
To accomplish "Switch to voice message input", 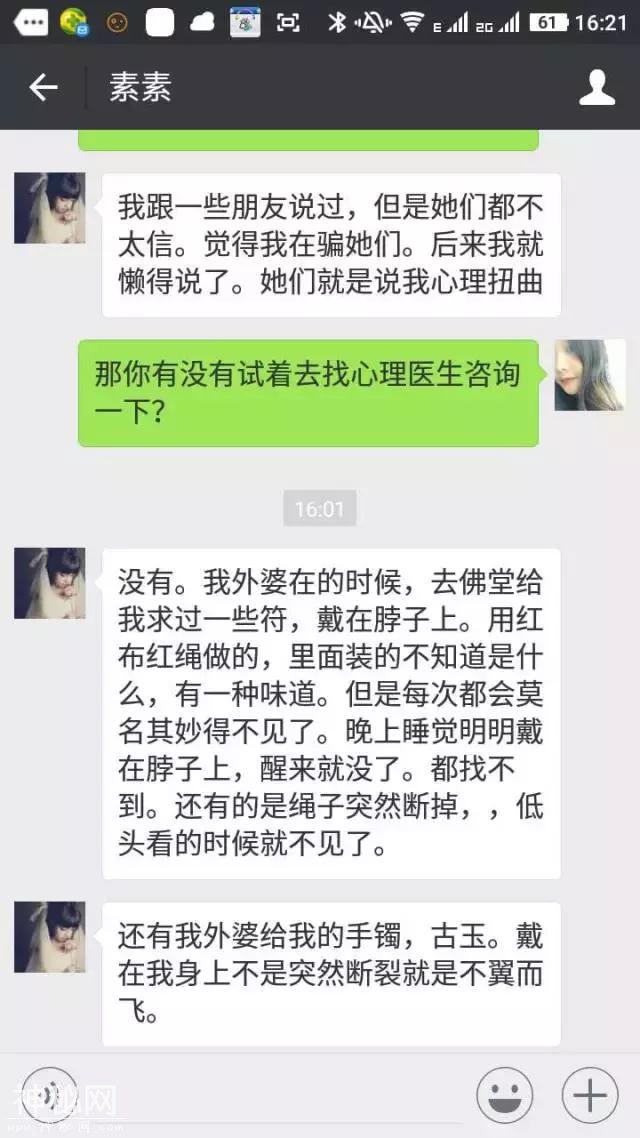I will click(x=50, y=1096).
